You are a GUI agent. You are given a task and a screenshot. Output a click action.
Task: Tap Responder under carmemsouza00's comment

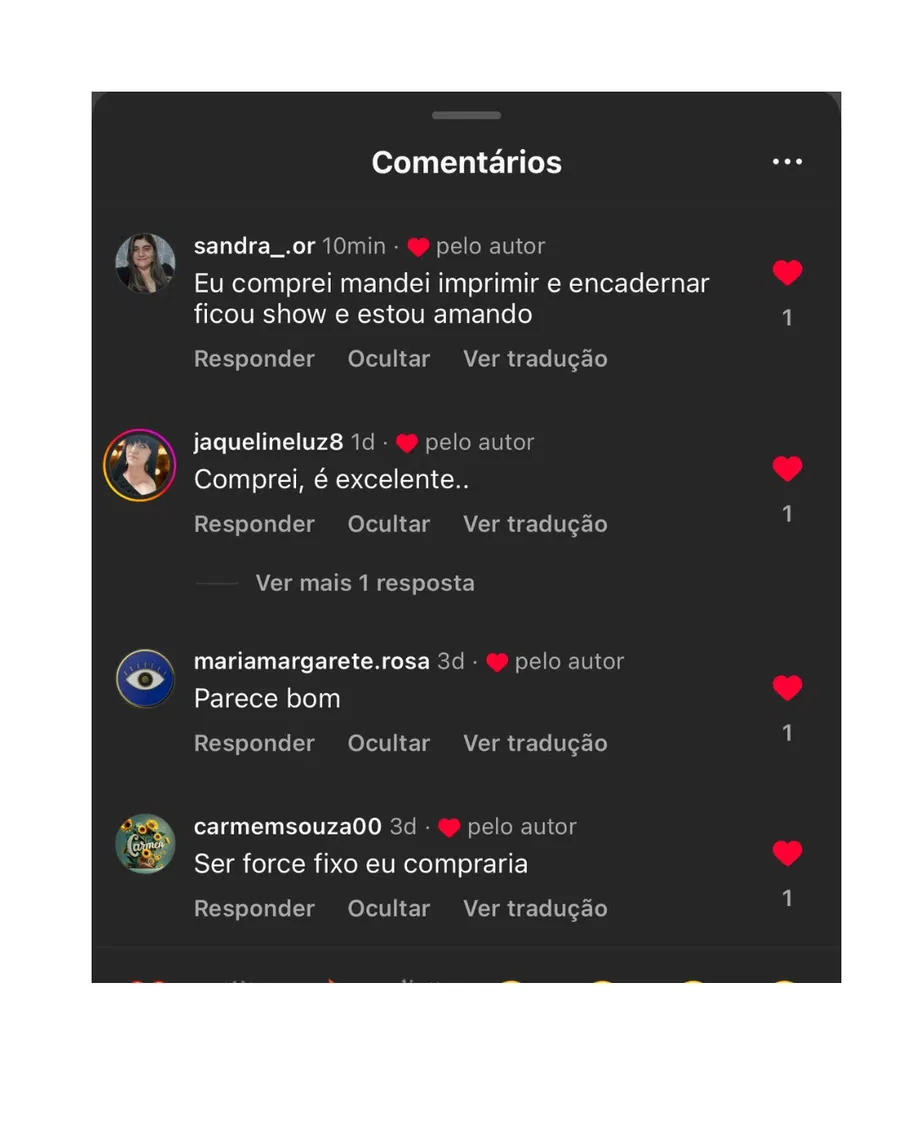point(254,908)
